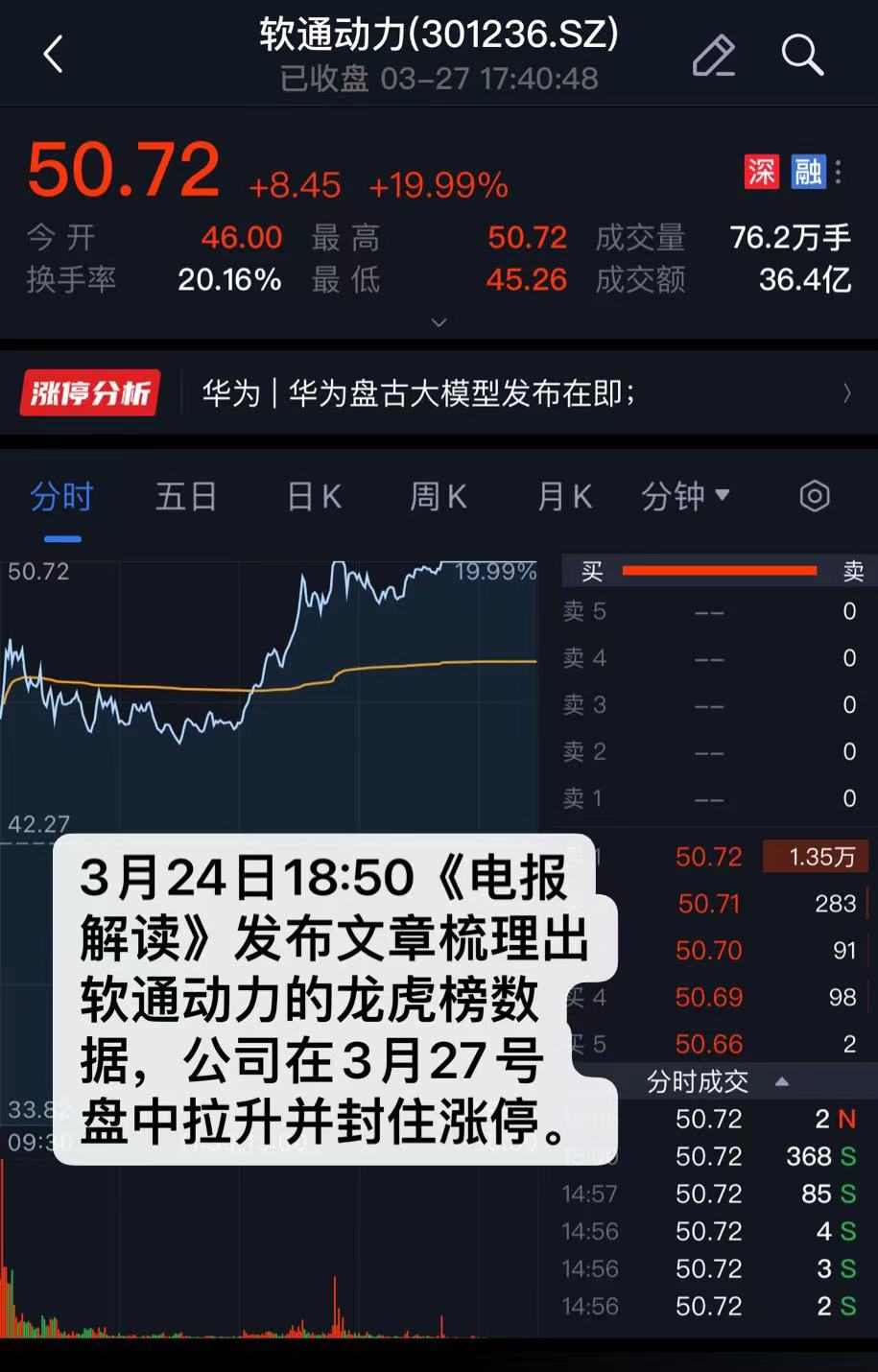Select the 日K chart tab
The height and width of the screenshot is (1372, 878).
[x=314, y=497]
